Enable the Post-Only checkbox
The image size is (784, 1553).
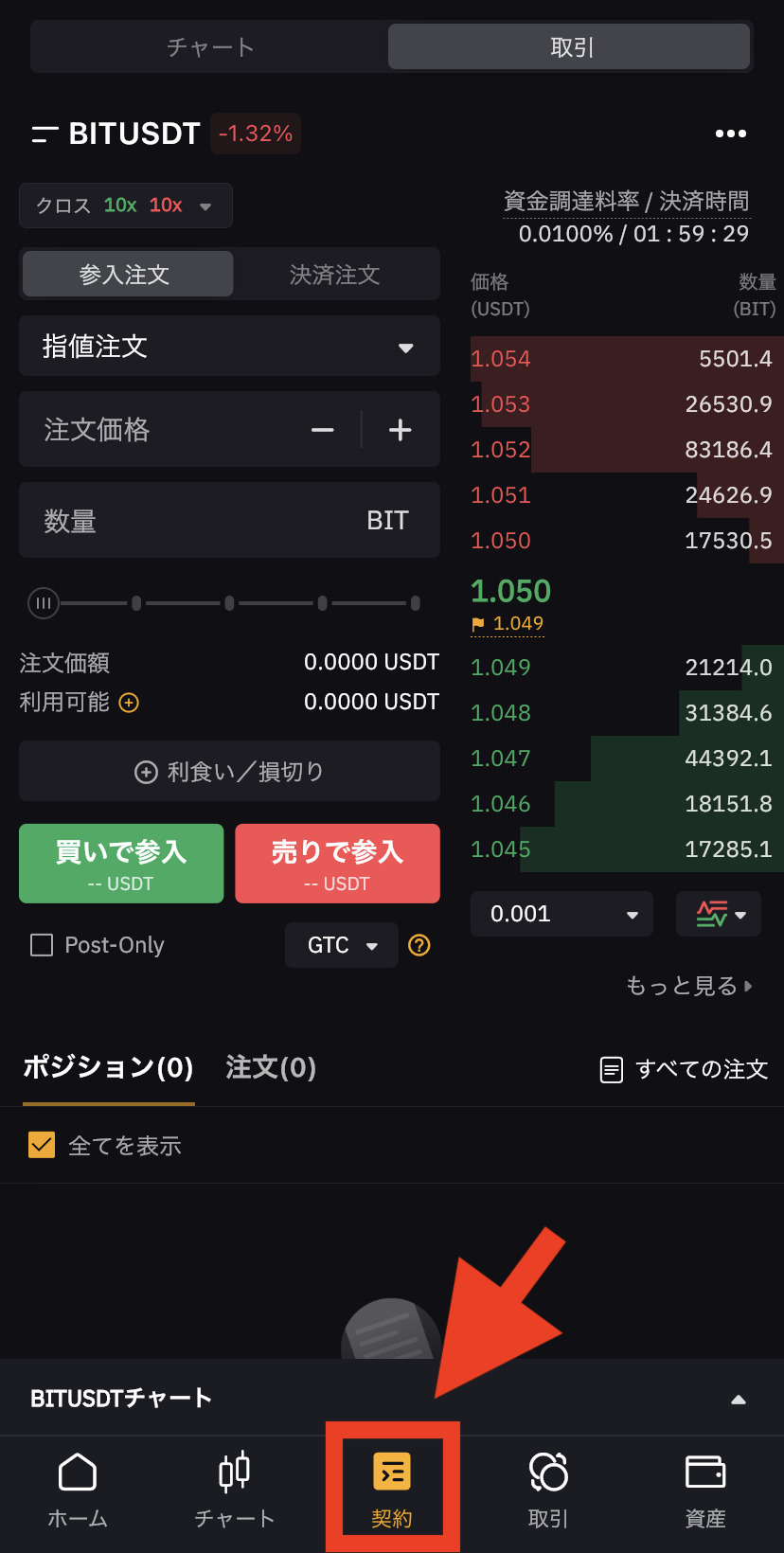(x=42, y=945)
